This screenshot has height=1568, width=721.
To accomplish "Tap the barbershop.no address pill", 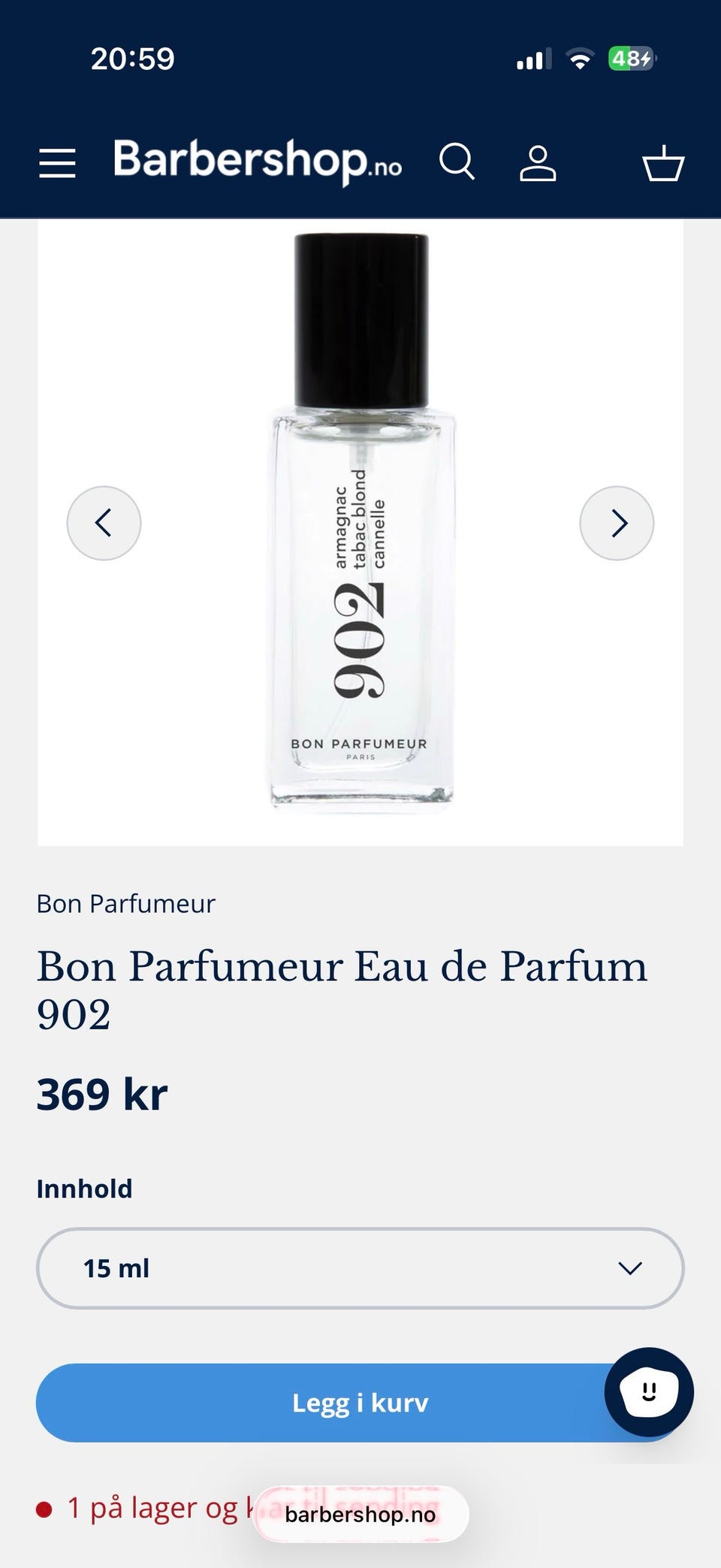I will click(360, 1515).
